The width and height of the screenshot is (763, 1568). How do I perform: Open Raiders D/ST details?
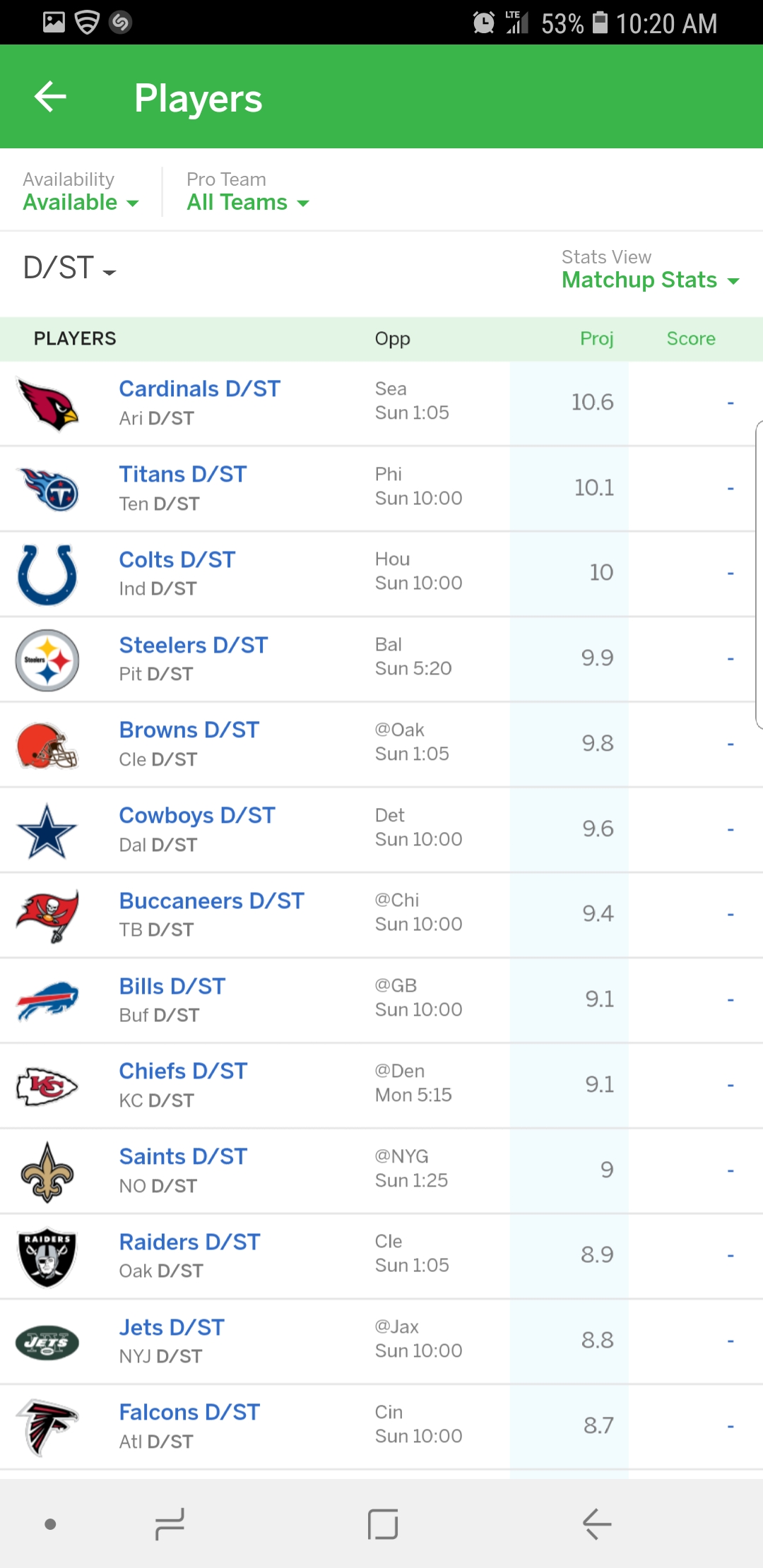pos(381,1257)
